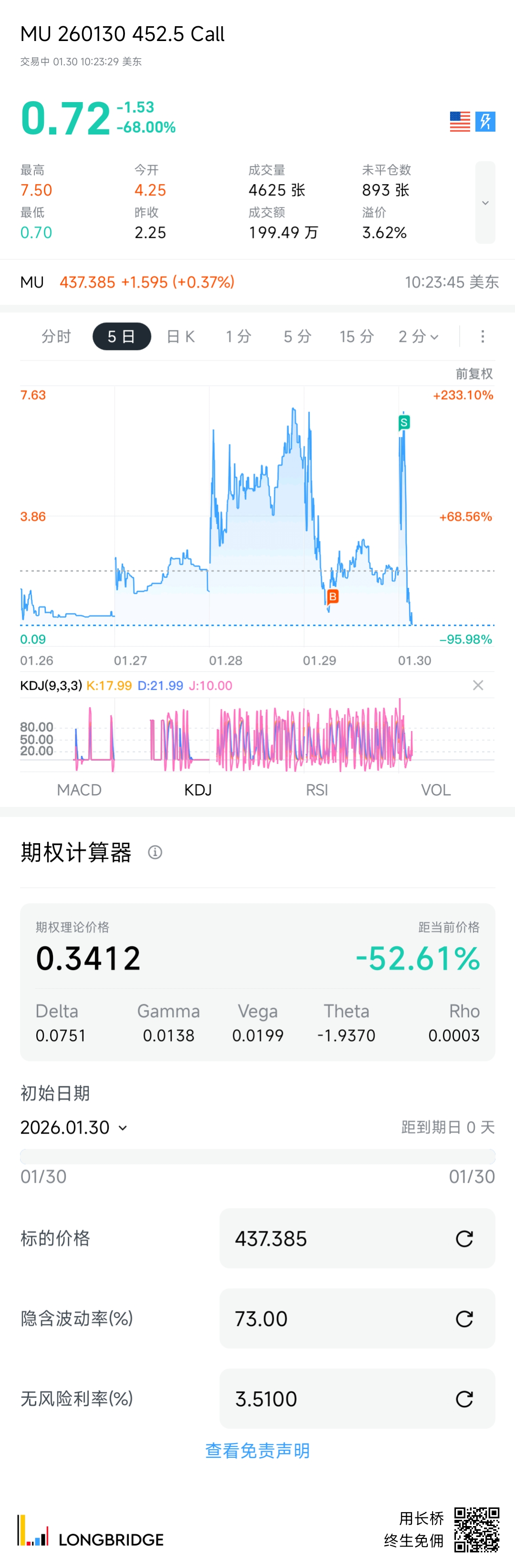Viewport: 515px width, 1568px height.
Task: Change the 前复权 adjustment setting
Action: 474,373
